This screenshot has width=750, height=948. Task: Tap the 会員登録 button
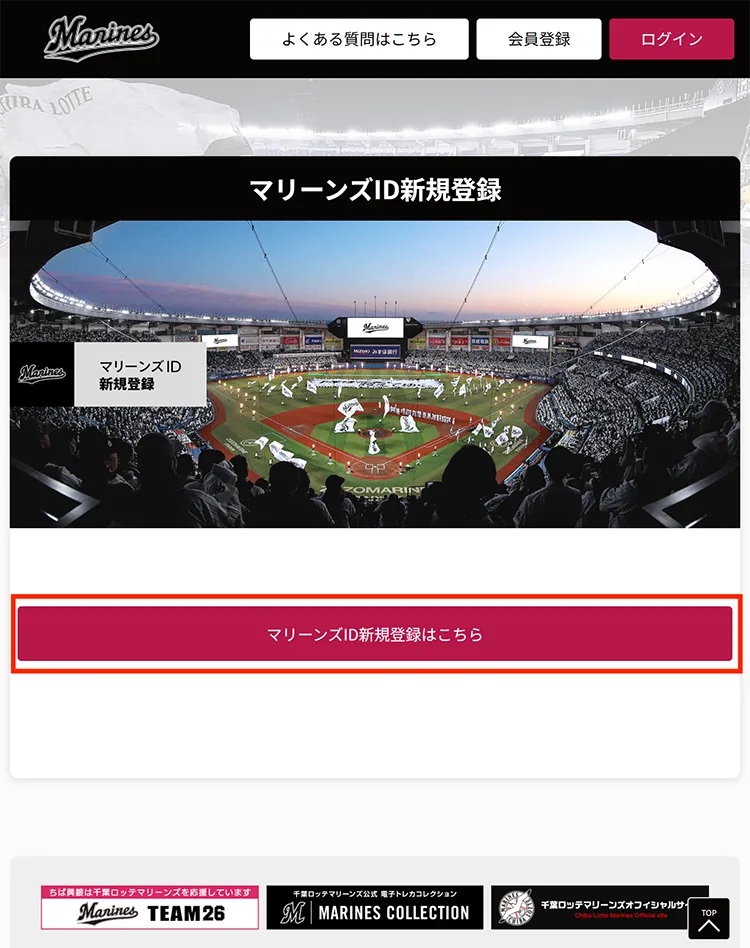539,39
